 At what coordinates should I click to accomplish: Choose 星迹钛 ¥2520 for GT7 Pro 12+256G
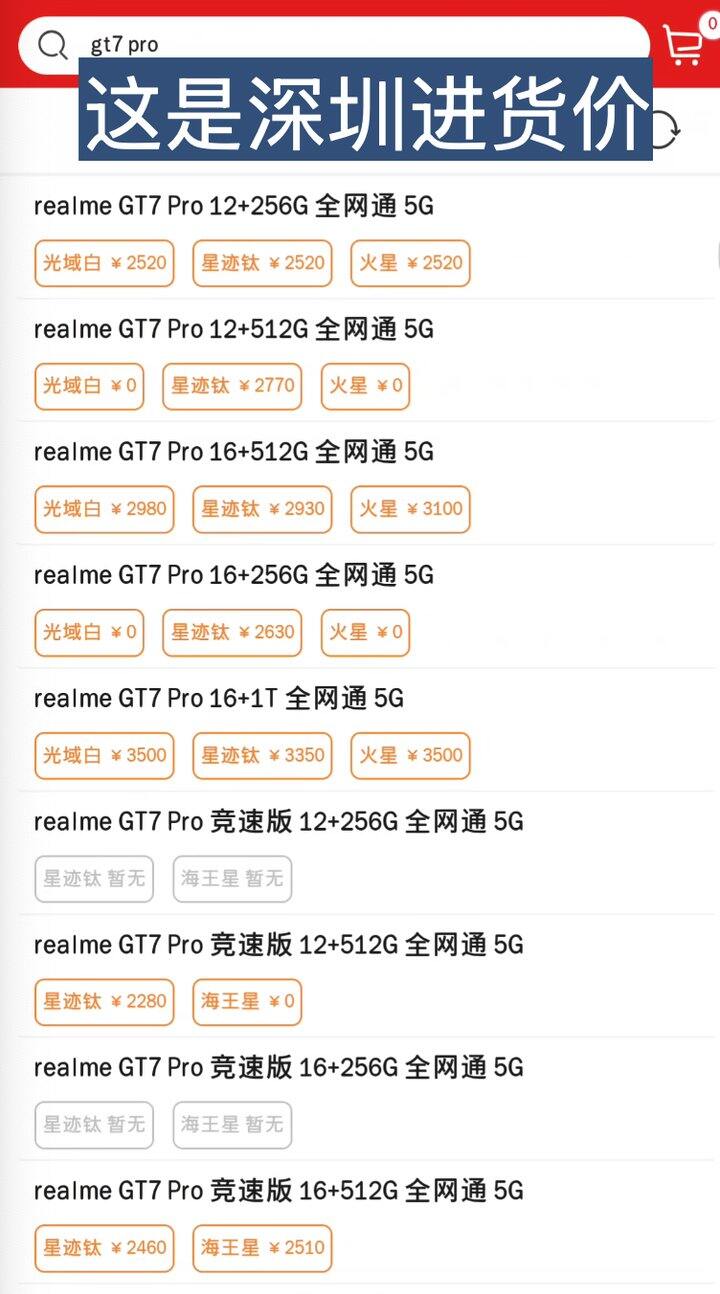coord(262,263)
